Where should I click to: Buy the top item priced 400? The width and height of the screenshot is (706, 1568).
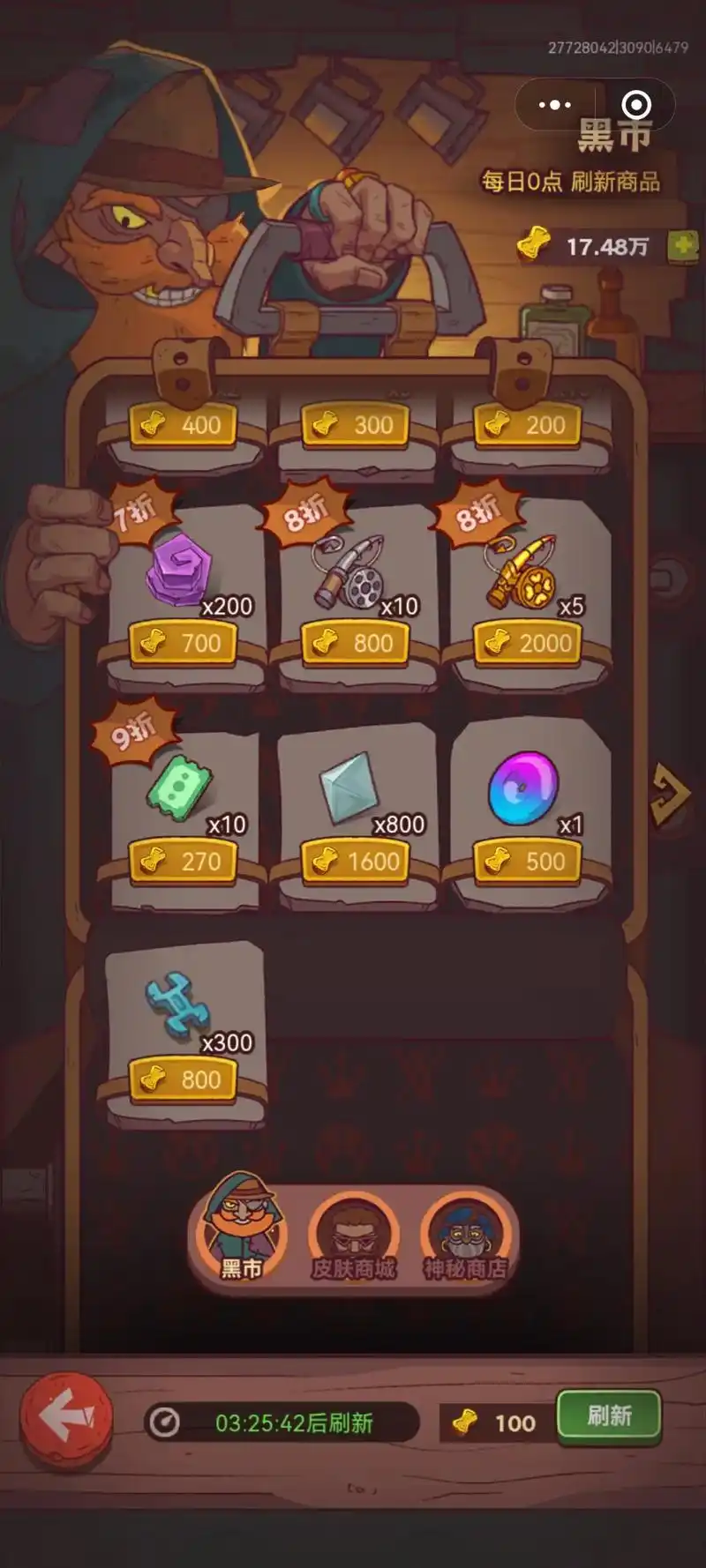[x=183, y=425]
